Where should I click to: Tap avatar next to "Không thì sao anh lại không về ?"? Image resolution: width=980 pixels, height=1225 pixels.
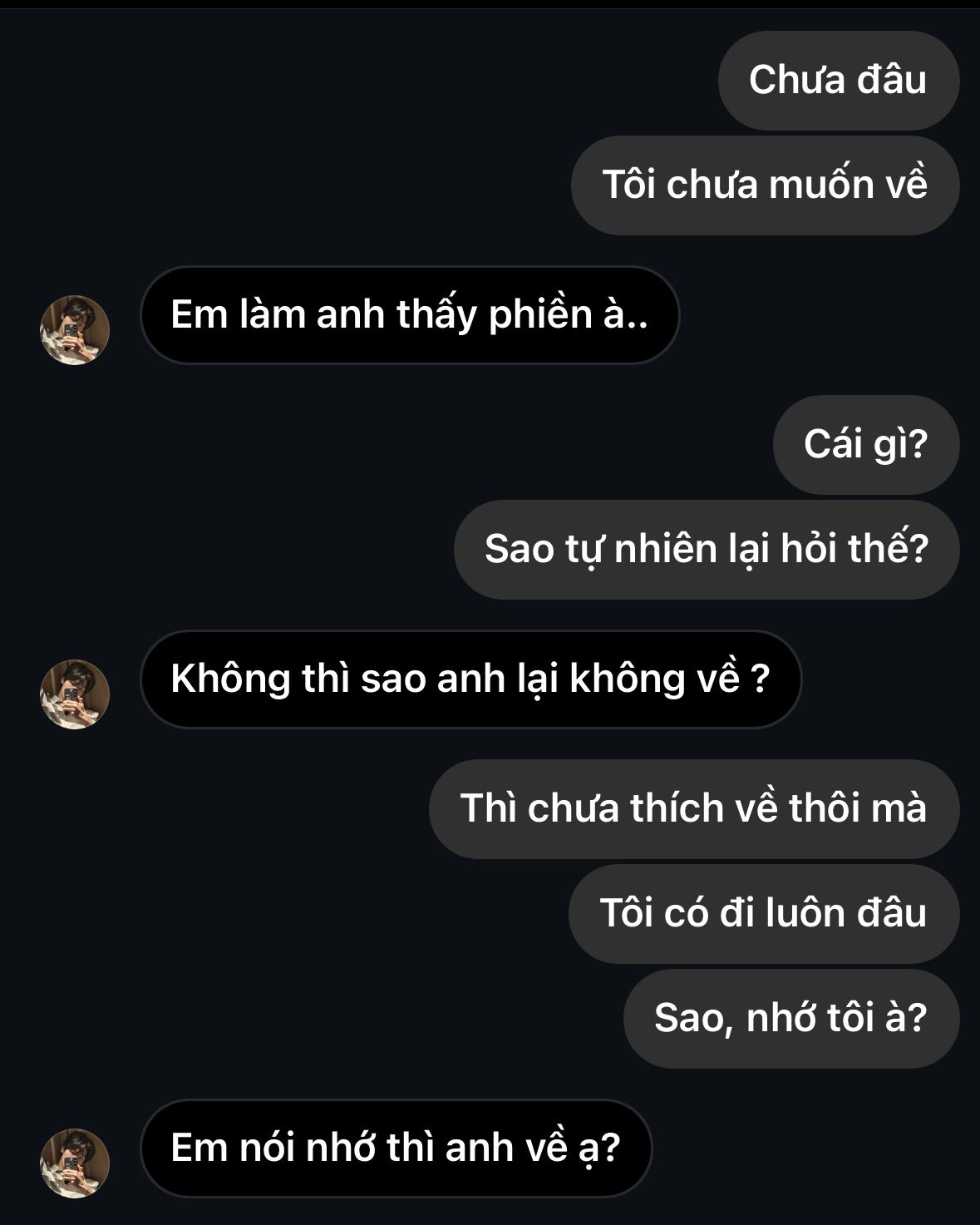[75, 694]
